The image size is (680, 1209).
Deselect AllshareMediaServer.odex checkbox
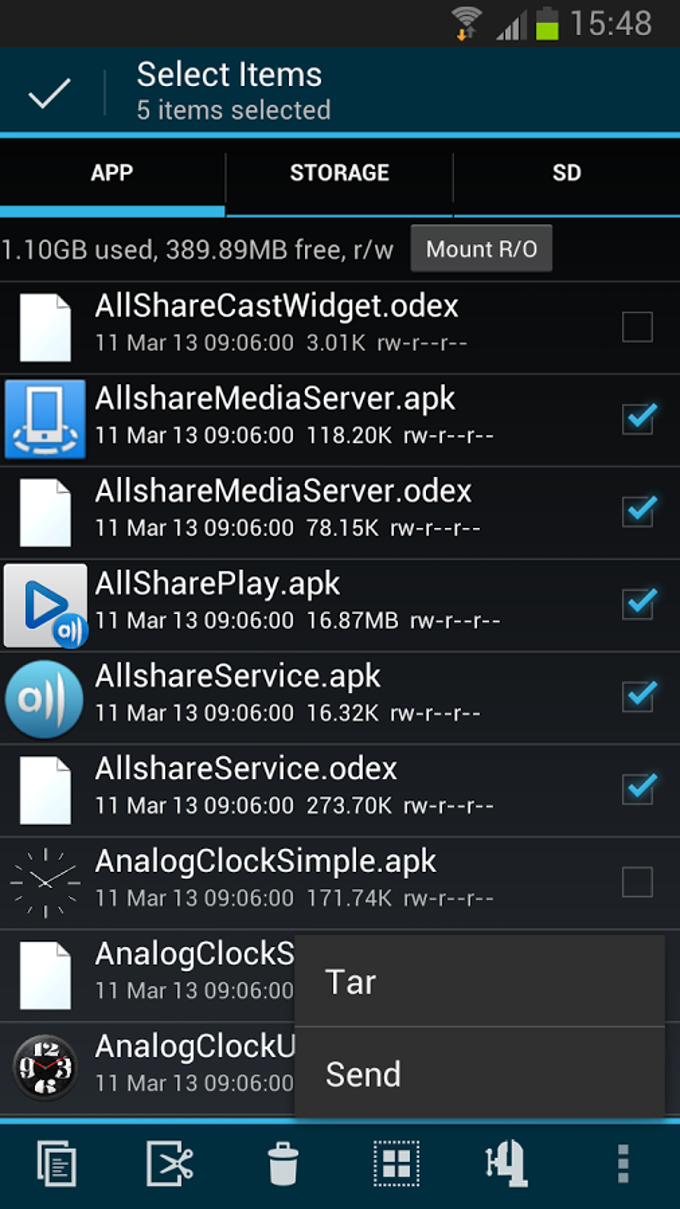click(x=638, y=510)
